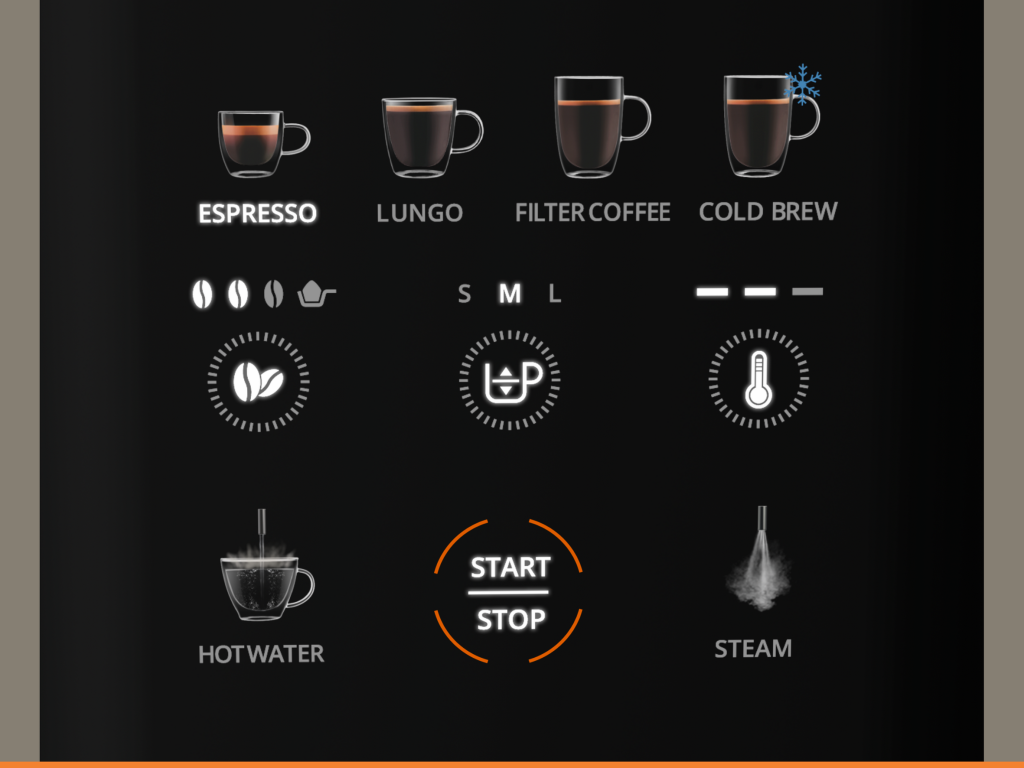Tap the Start/Stop button
This screenshot has width=1024, height=768.
click(x=509, y=592)
